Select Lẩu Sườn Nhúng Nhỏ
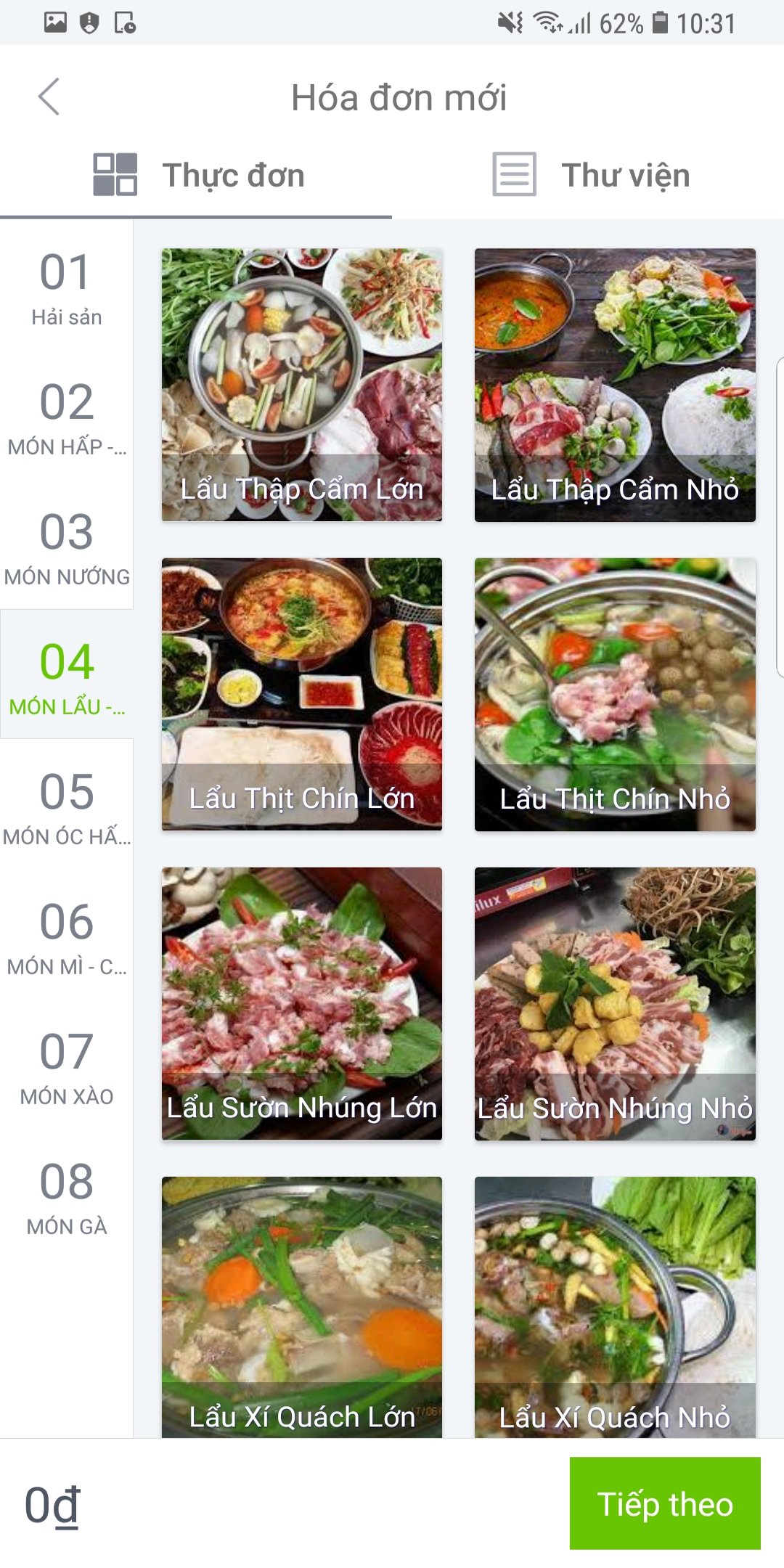This screenshot has height=1568, width=784. coord(615,1003)
